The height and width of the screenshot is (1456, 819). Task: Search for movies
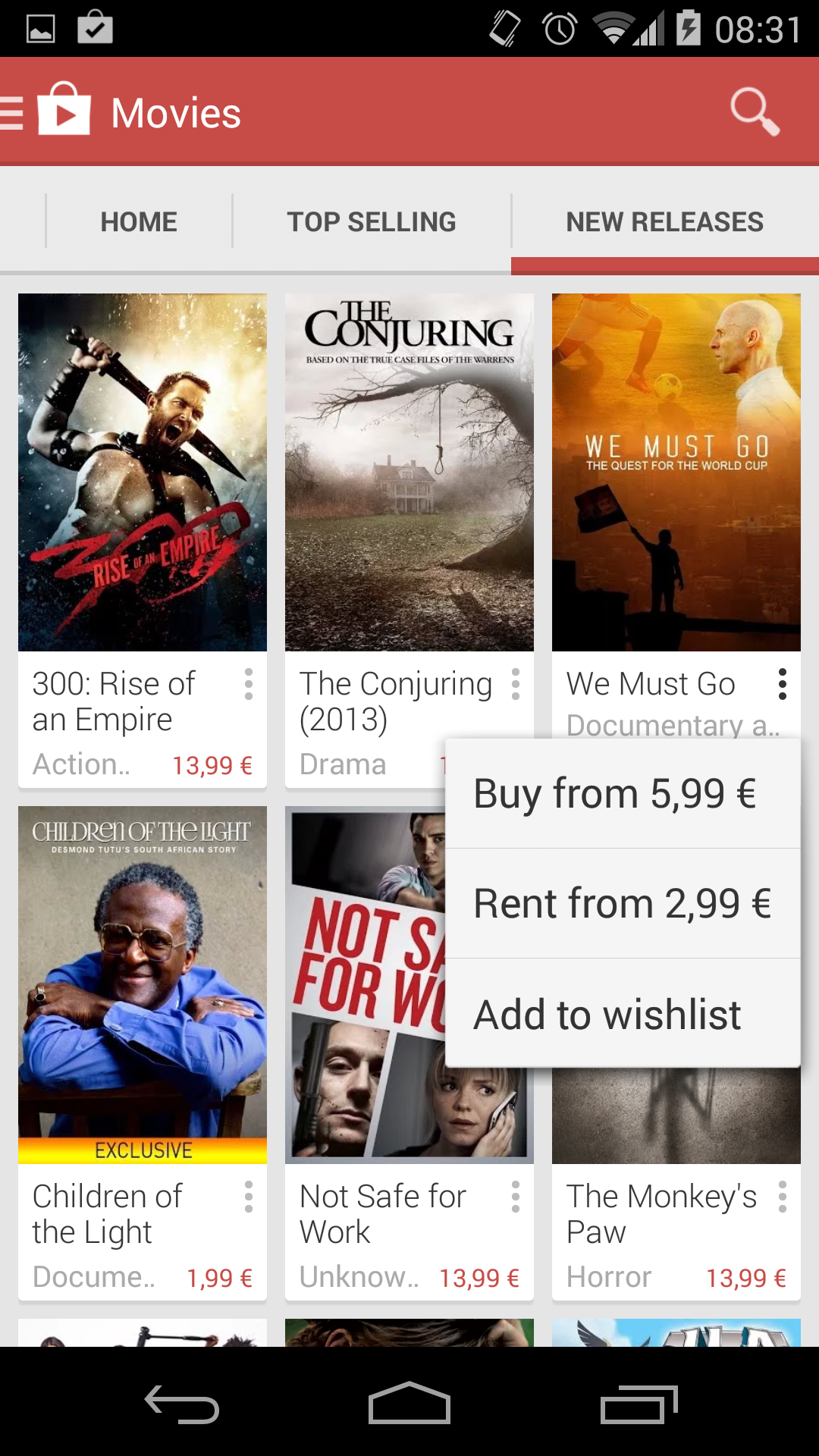pos(754,112)
